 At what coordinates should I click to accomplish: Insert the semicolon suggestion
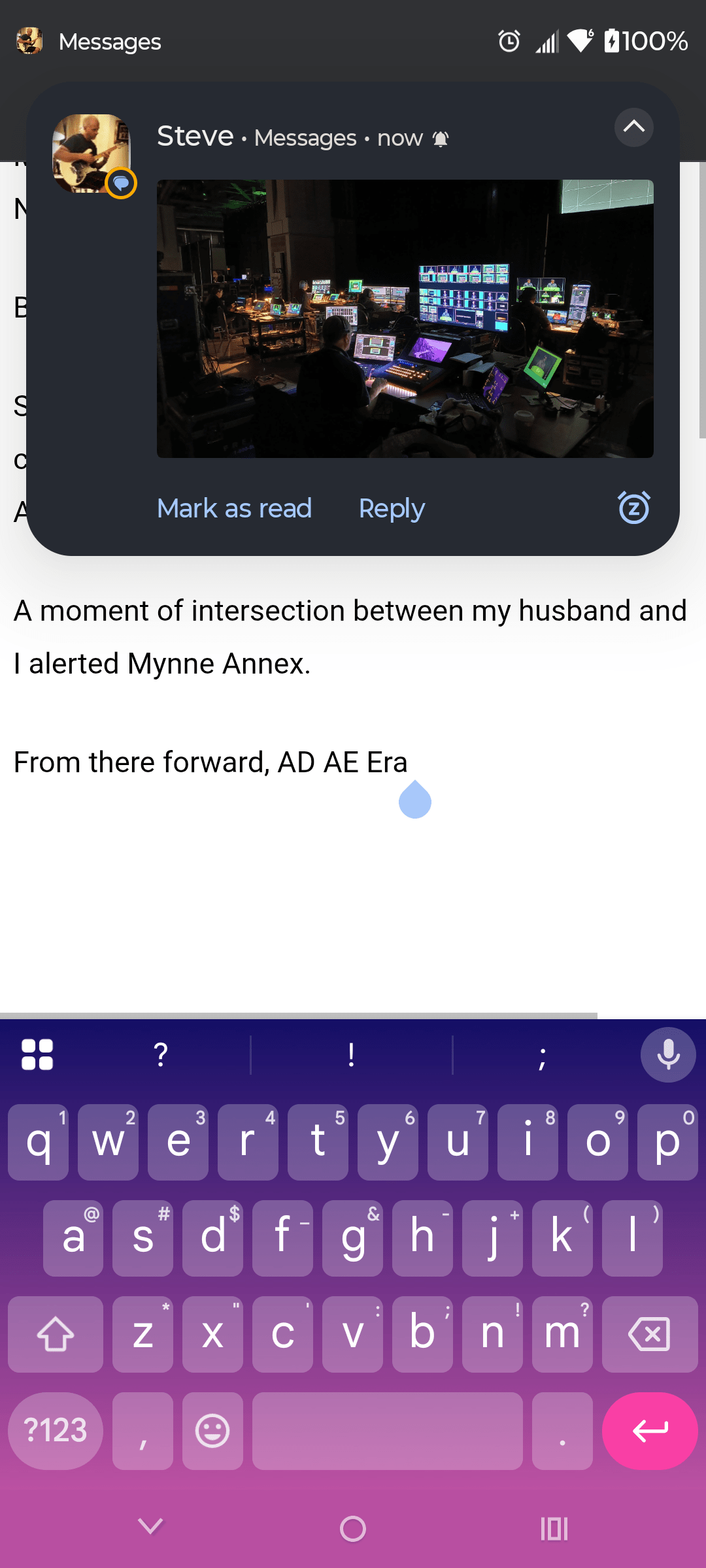542,1055
